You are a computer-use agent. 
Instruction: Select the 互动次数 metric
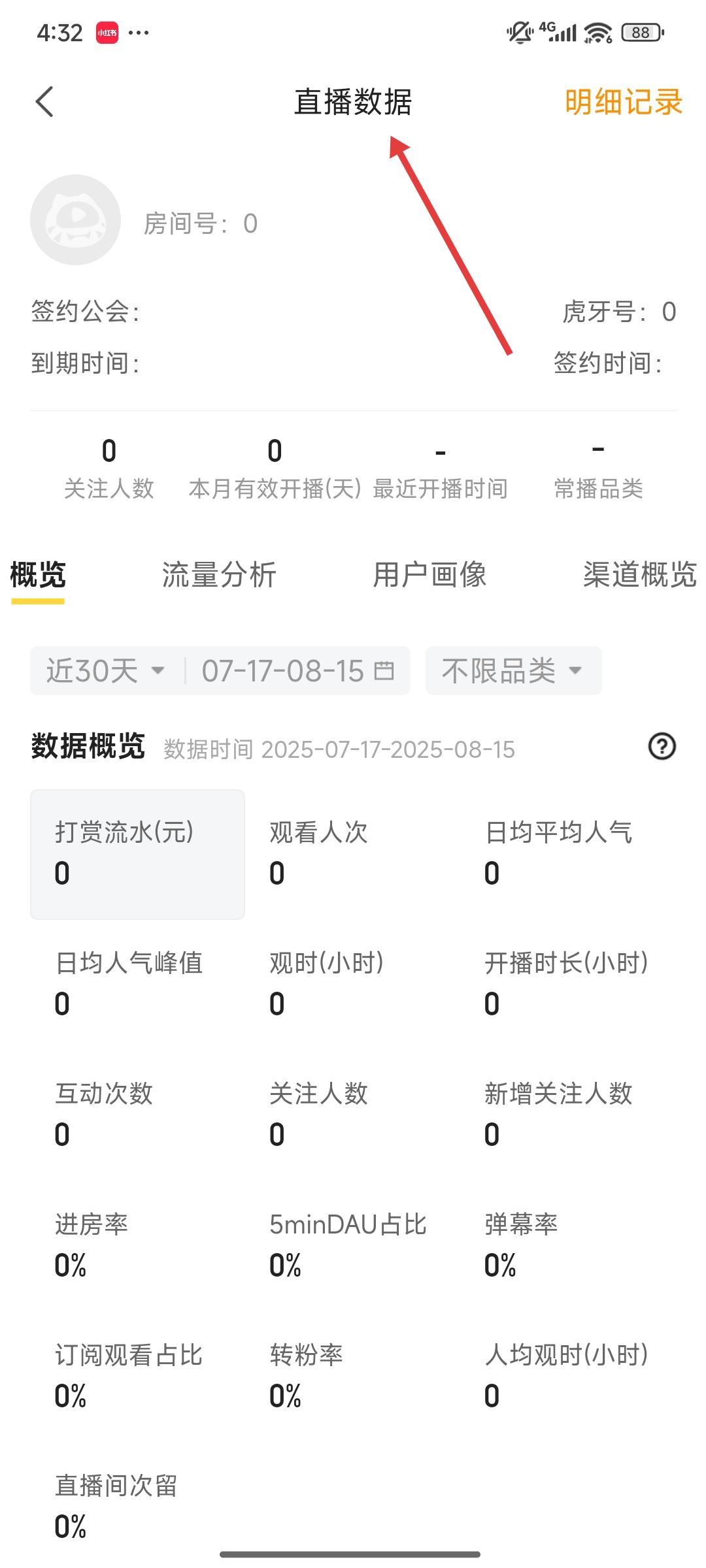[x=137, y=1115]
